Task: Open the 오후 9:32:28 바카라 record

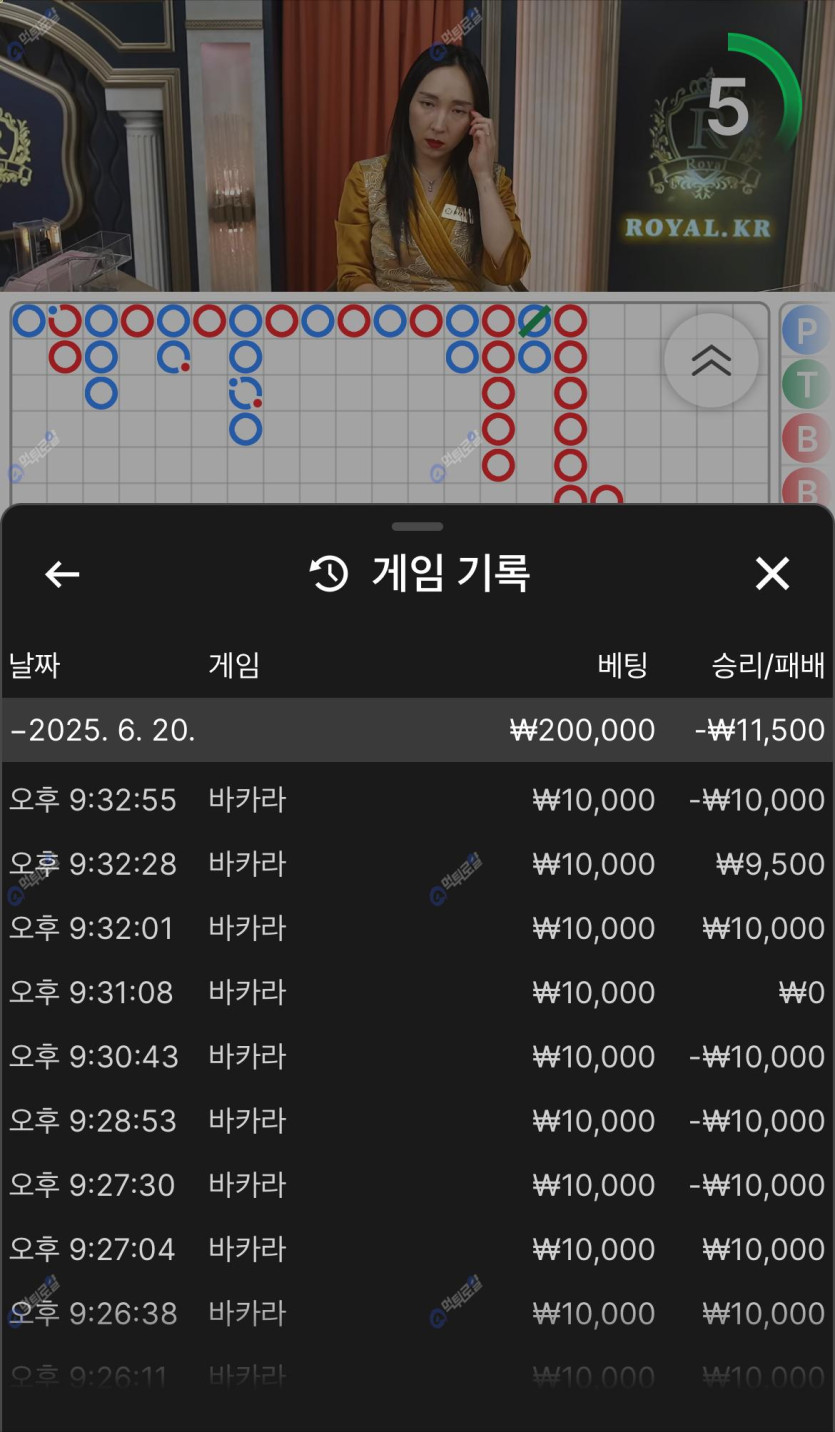Action: (416, 864)
